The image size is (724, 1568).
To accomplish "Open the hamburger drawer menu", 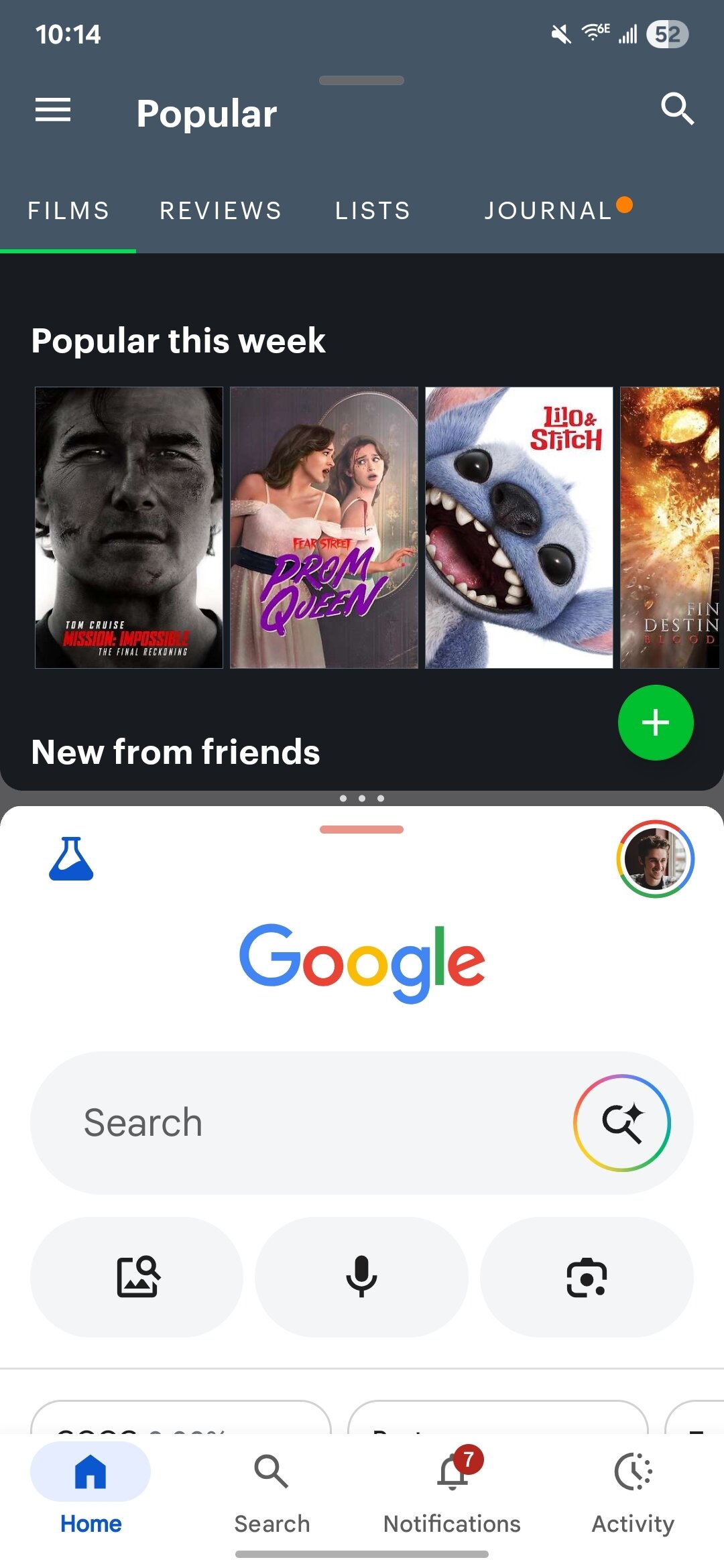I will pyautogui.click(x=53, y=110).
